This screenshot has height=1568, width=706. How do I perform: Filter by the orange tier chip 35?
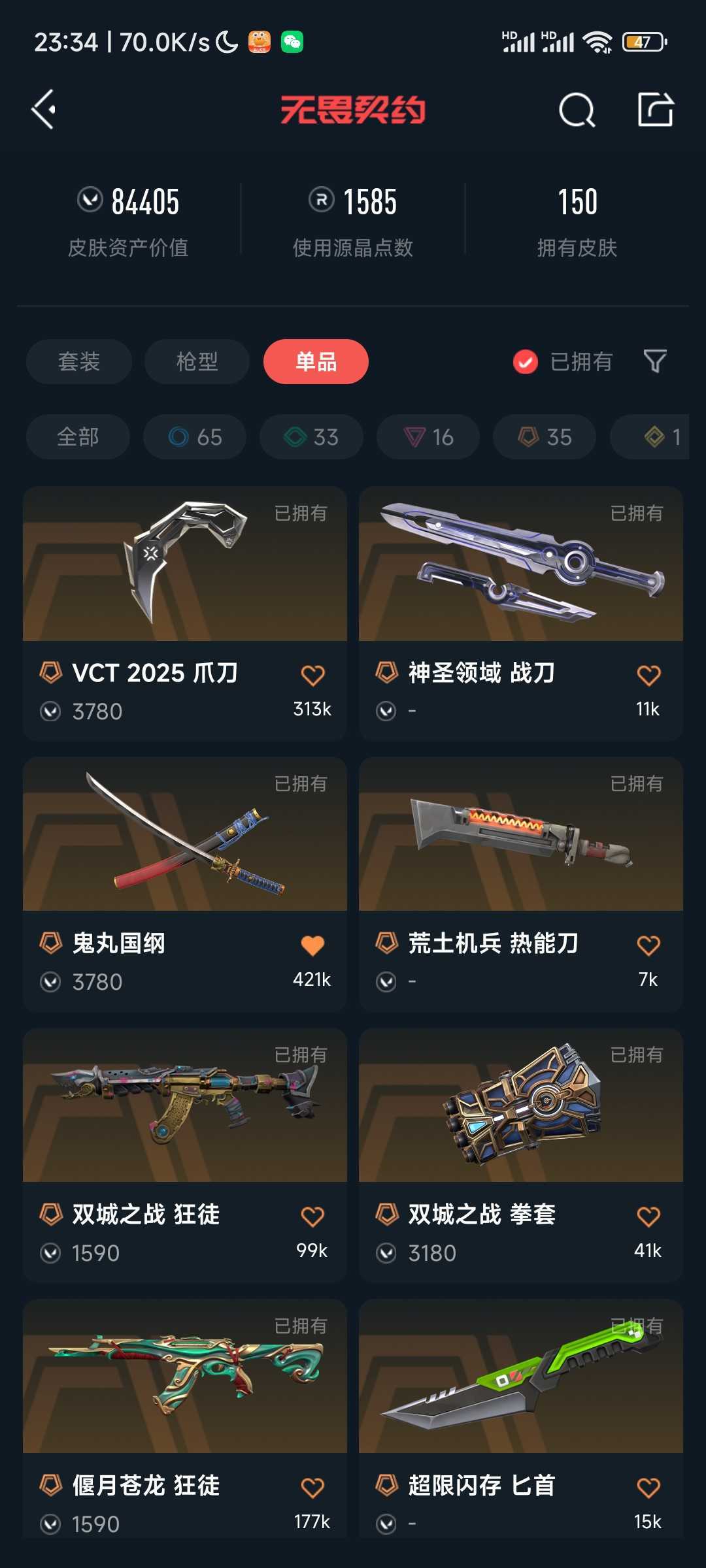coord(545,436)
